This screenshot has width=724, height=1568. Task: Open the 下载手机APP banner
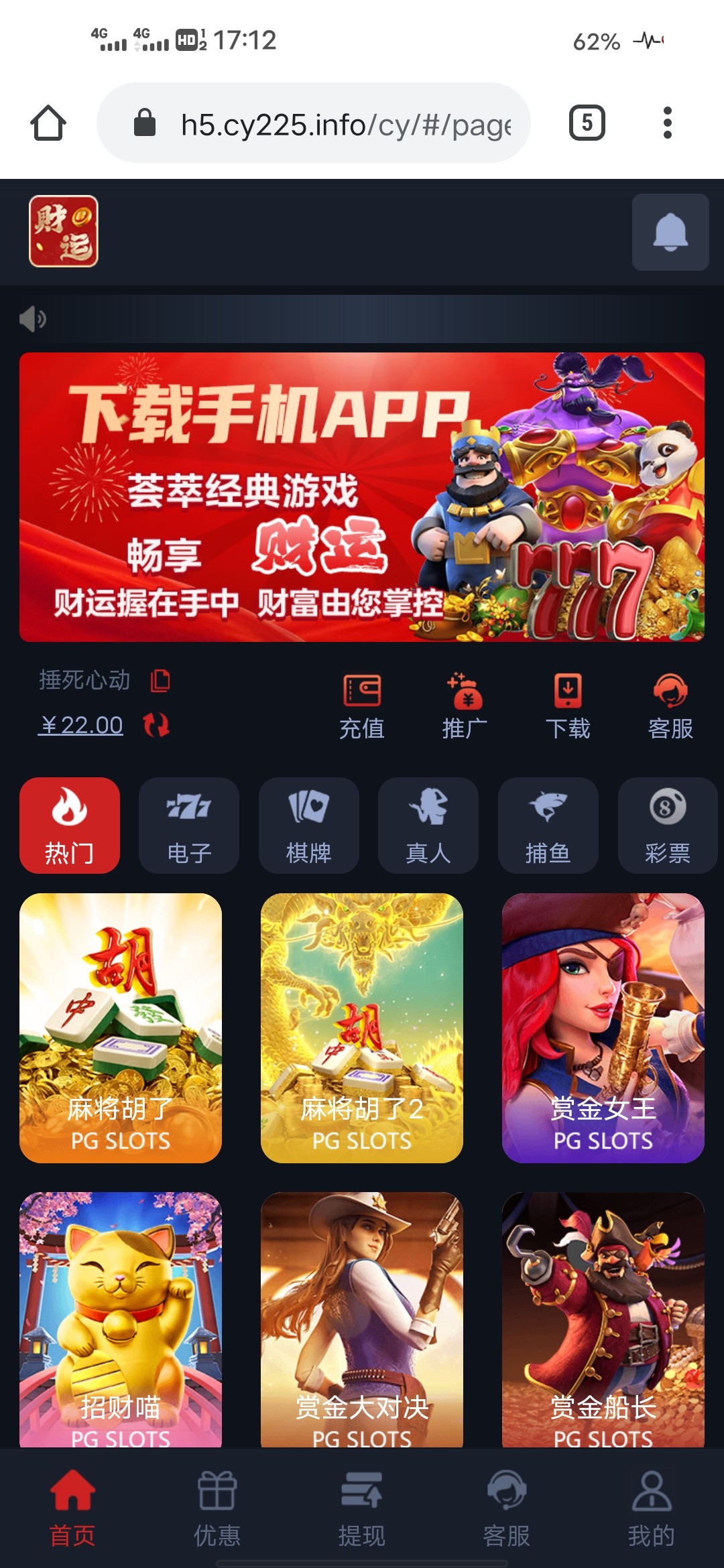362,497
